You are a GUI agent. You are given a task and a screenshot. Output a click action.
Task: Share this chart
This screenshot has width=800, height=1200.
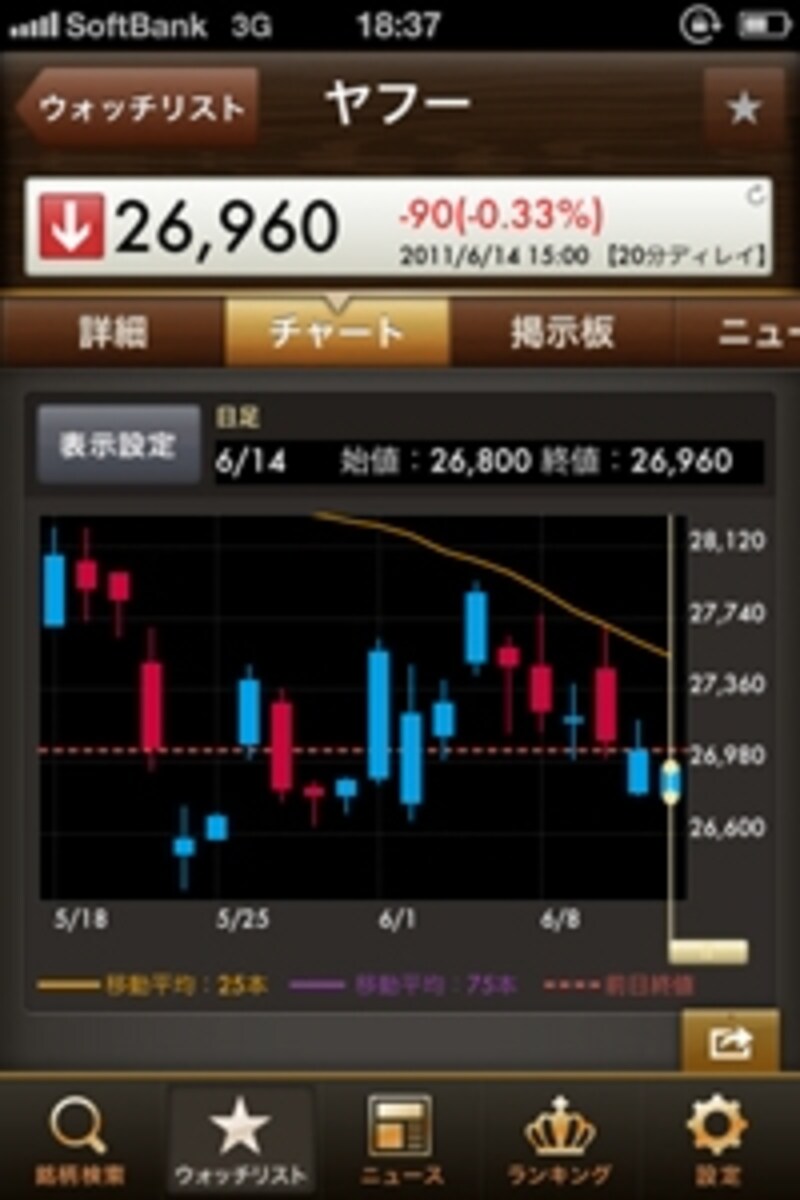point(730,1044)
